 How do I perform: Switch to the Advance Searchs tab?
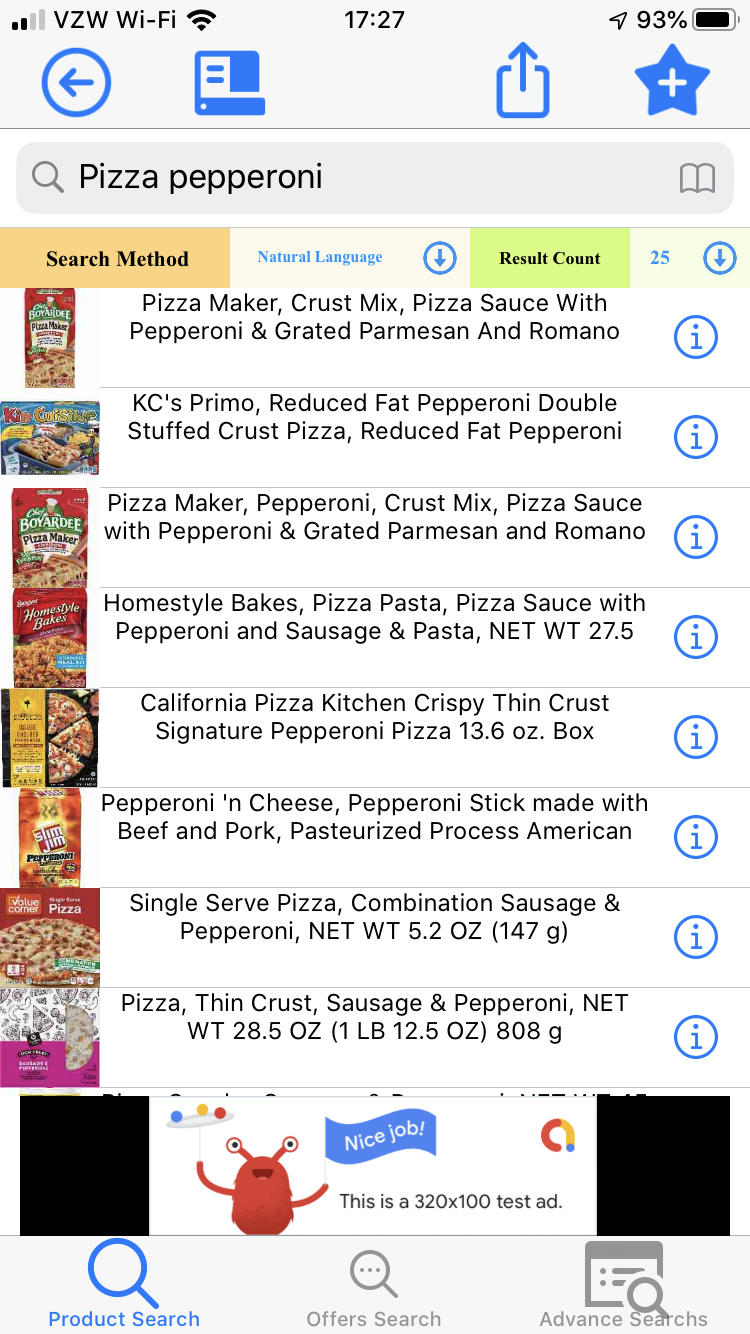(x=624, y=1288)
